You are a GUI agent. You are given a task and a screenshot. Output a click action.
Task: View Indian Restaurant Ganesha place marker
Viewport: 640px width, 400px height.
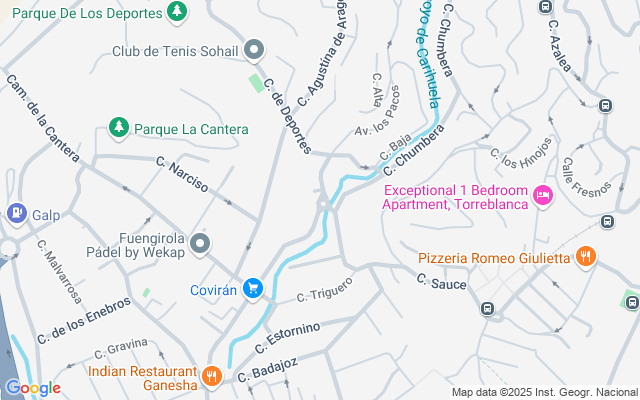coord(211,376)
